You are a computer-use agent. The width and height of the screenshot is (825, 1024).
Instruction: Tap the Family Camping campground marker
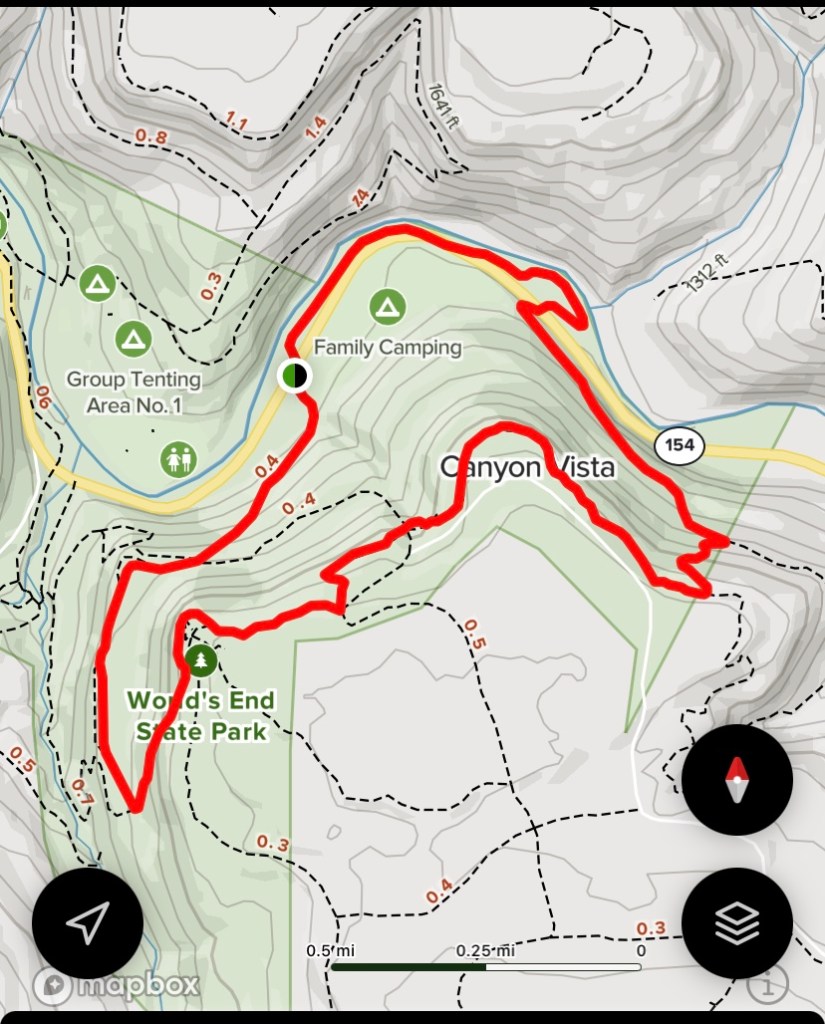point(387,307)
